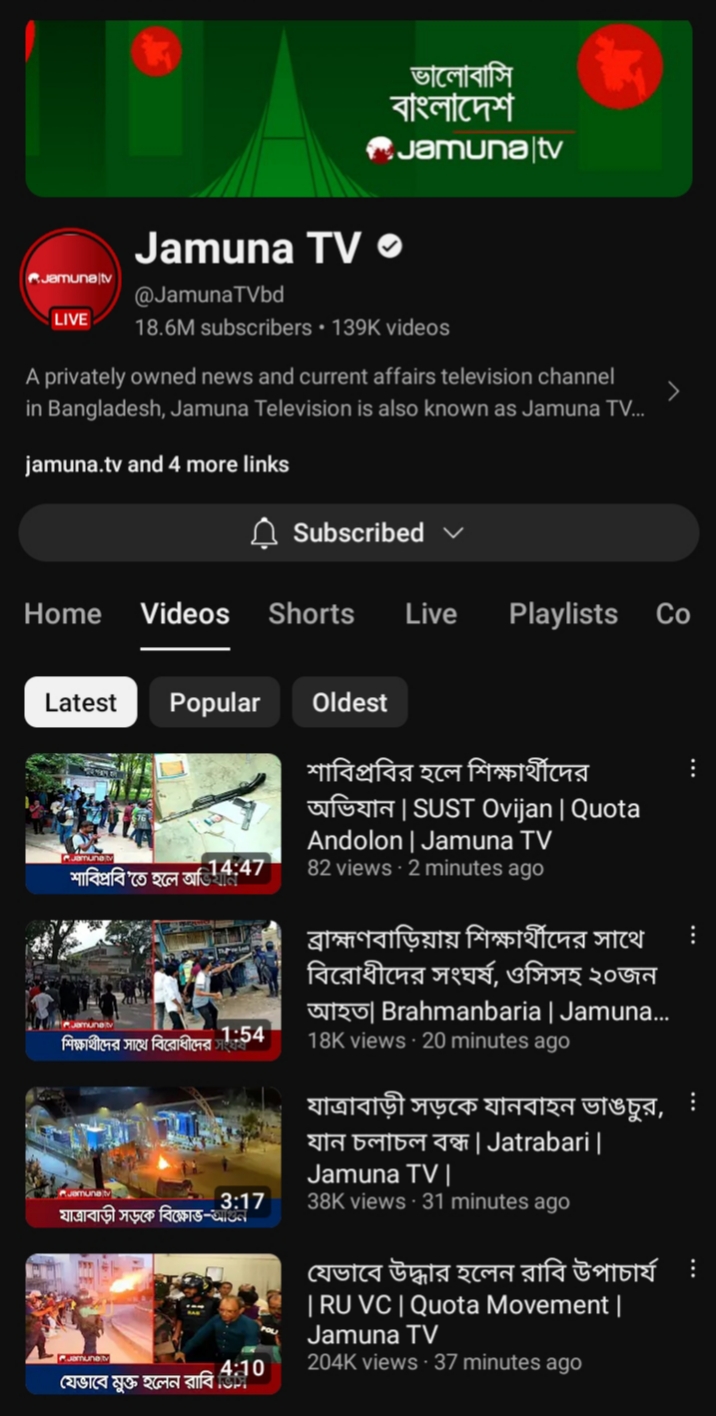The image size is (716, 1416).
Task: Open options menu for RU VC video
Action: [x=692, y=1269]
